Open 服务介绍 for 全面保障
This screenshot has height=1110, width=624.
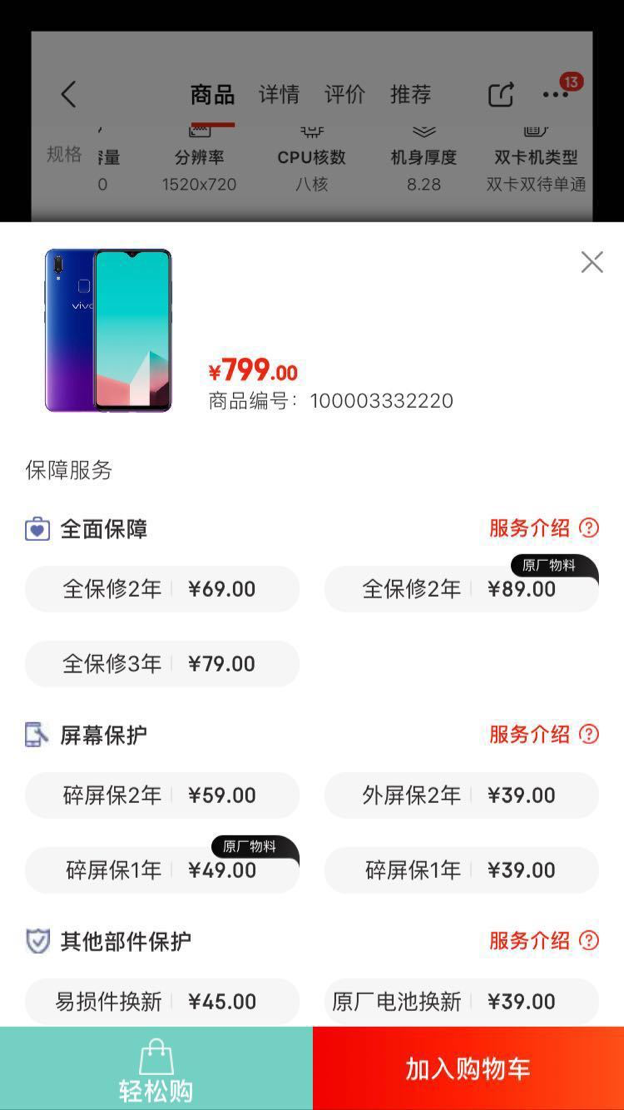[x=543, y=528]
